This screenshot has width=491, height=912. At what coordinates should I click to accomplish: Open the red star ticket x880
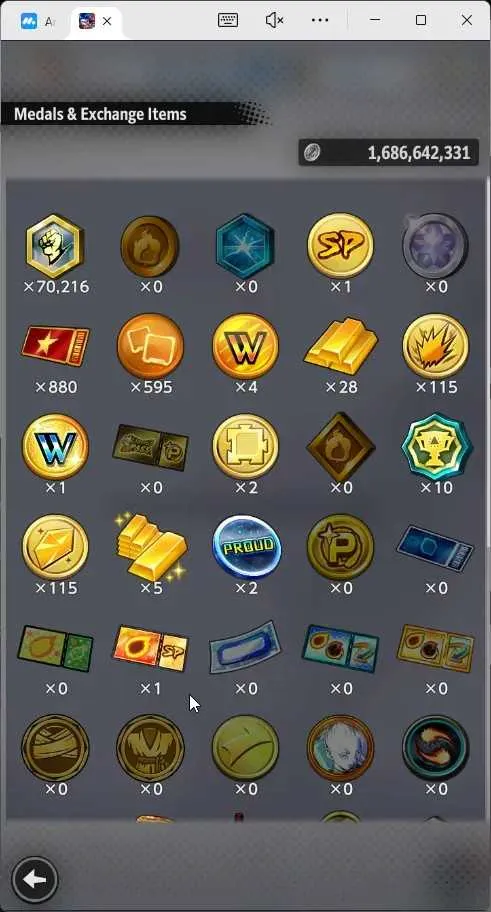(55, 345)
